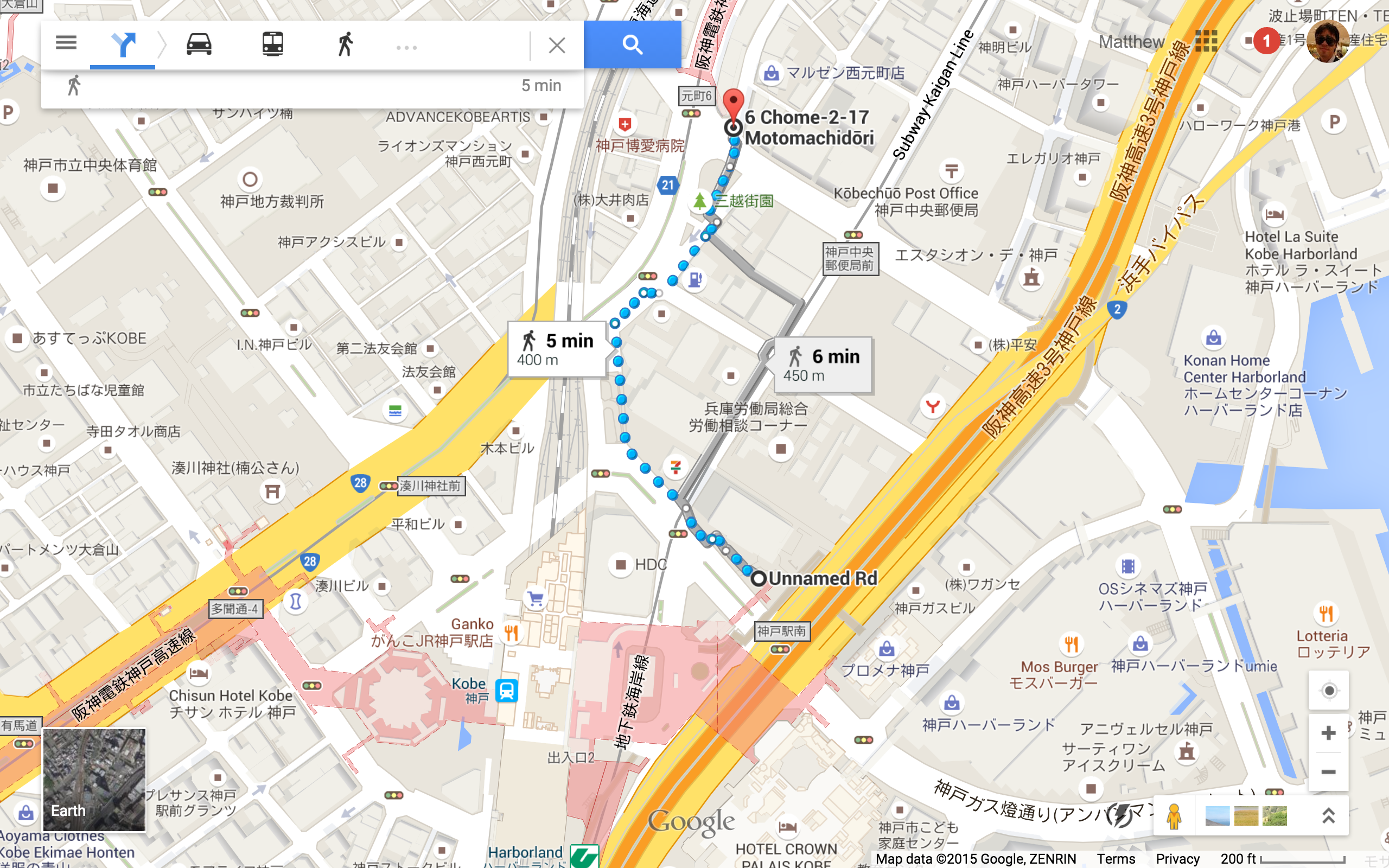This screenshot has height=868, width=1389.
Task: Expand the imagery panel
Action: tap(1328, 816)
